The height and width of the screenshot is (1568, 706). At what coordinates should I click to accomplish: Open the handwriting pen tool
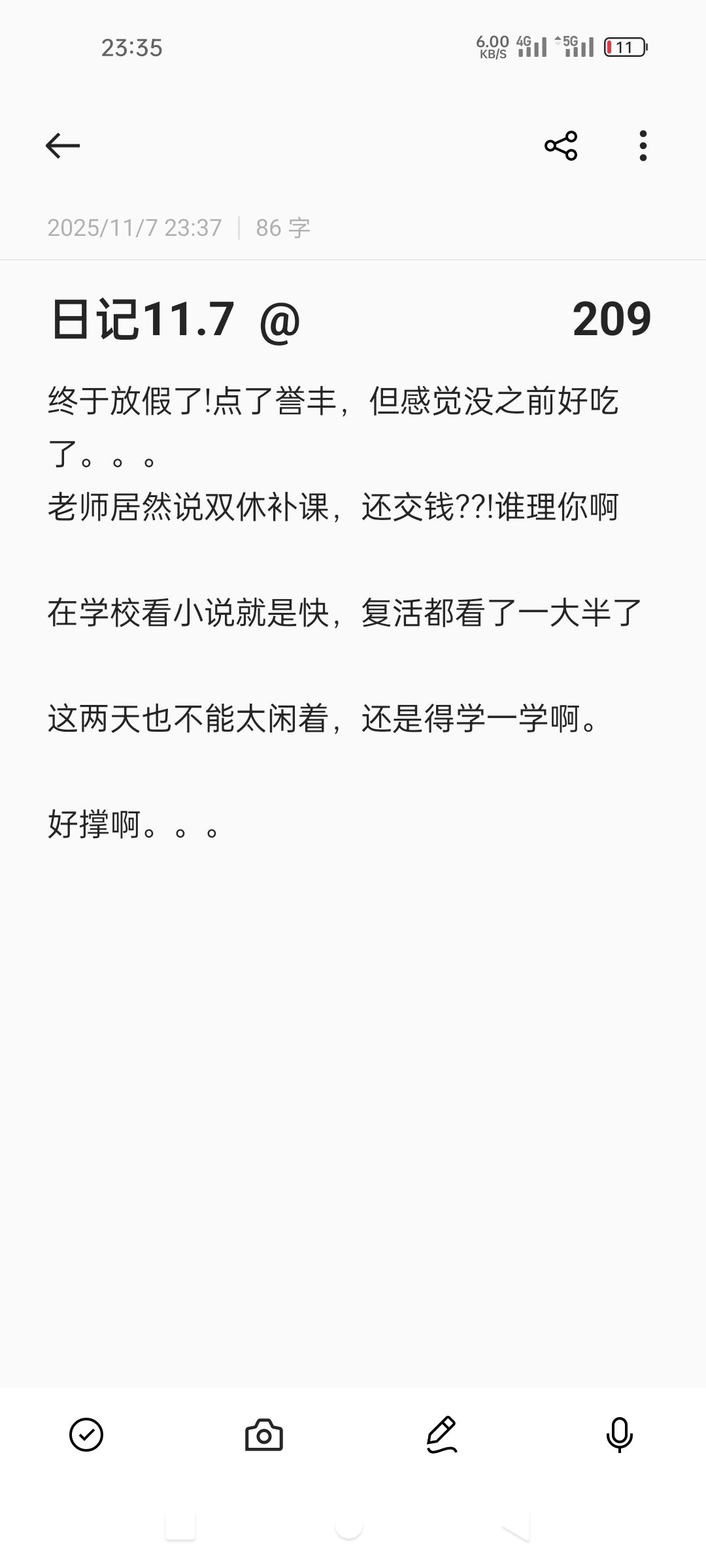442,1435
